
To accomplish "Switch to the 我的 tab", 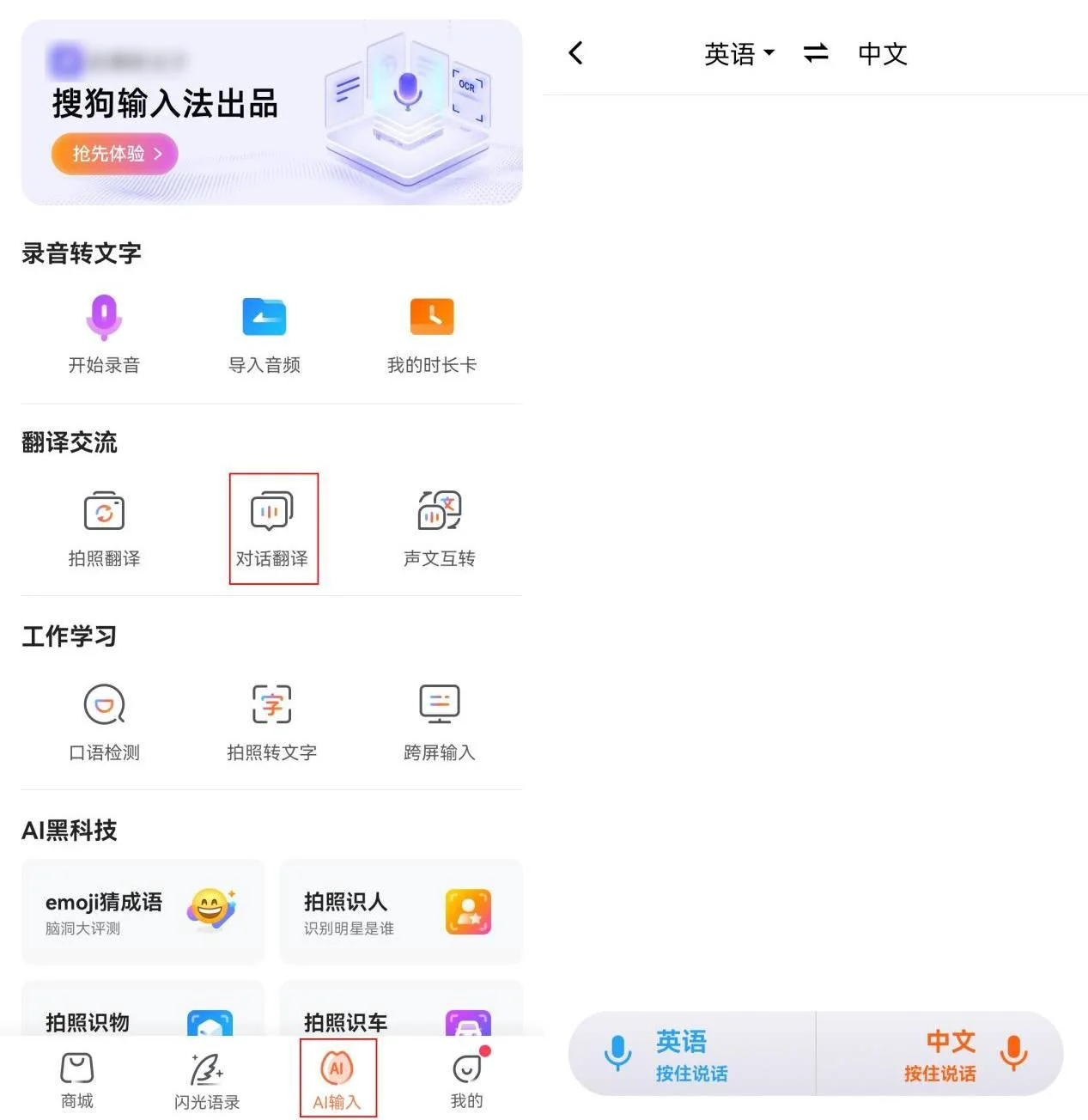I will pyautogui.click(x=466, y=1080).
